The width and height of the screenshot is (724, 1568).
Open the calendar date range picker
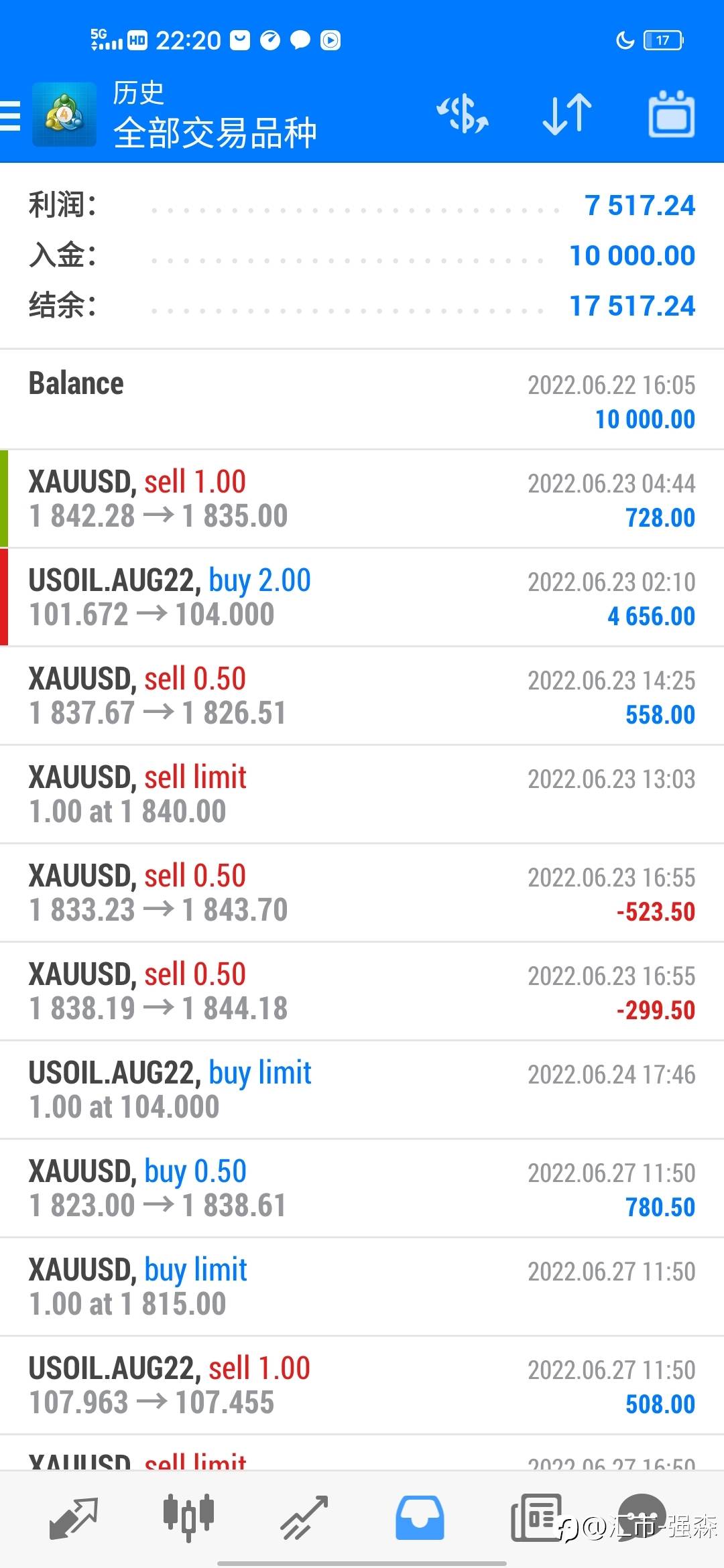pyautogui.click(x=671, y=114)
